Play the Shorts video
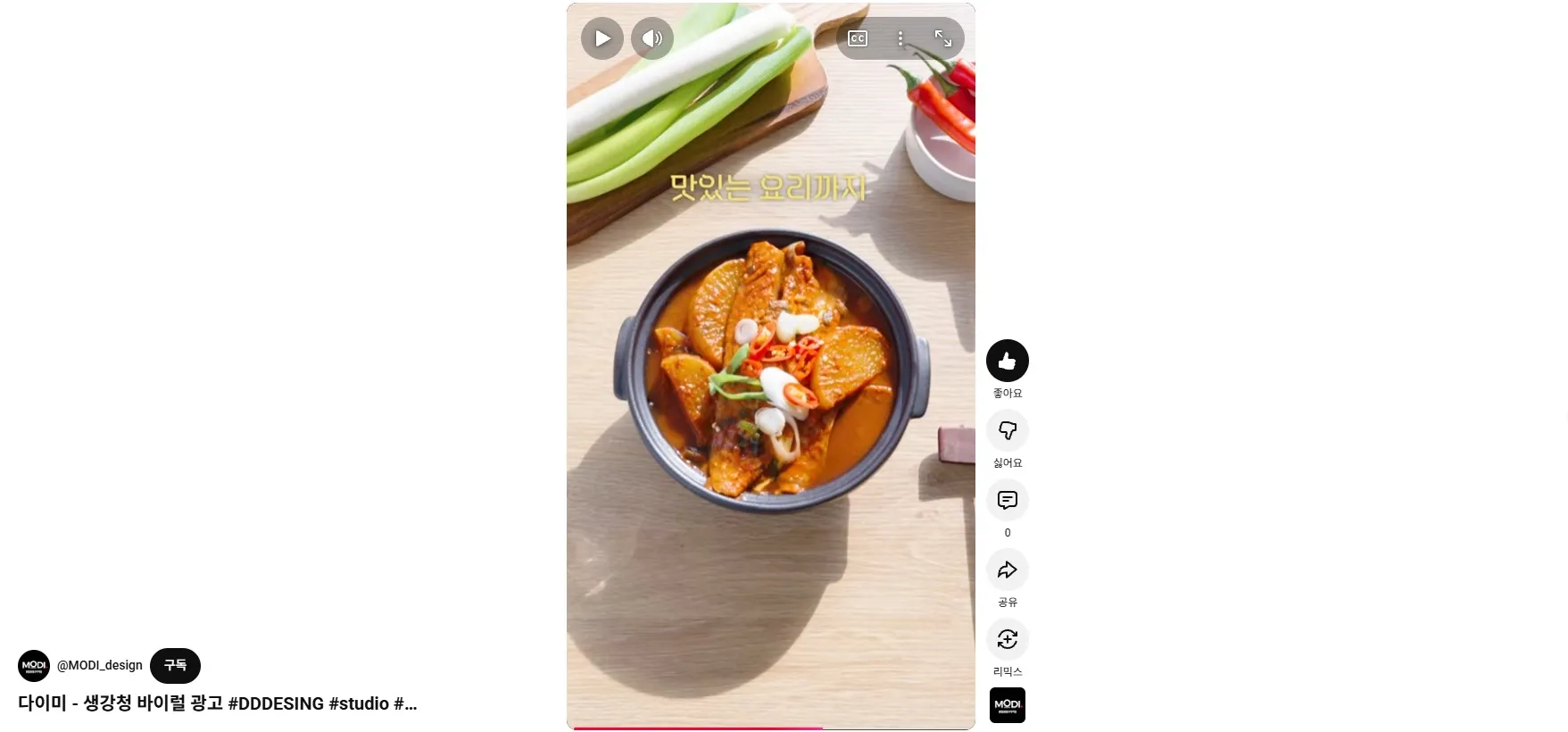Viewport: 1568px width, 732px height. [602, 38]
